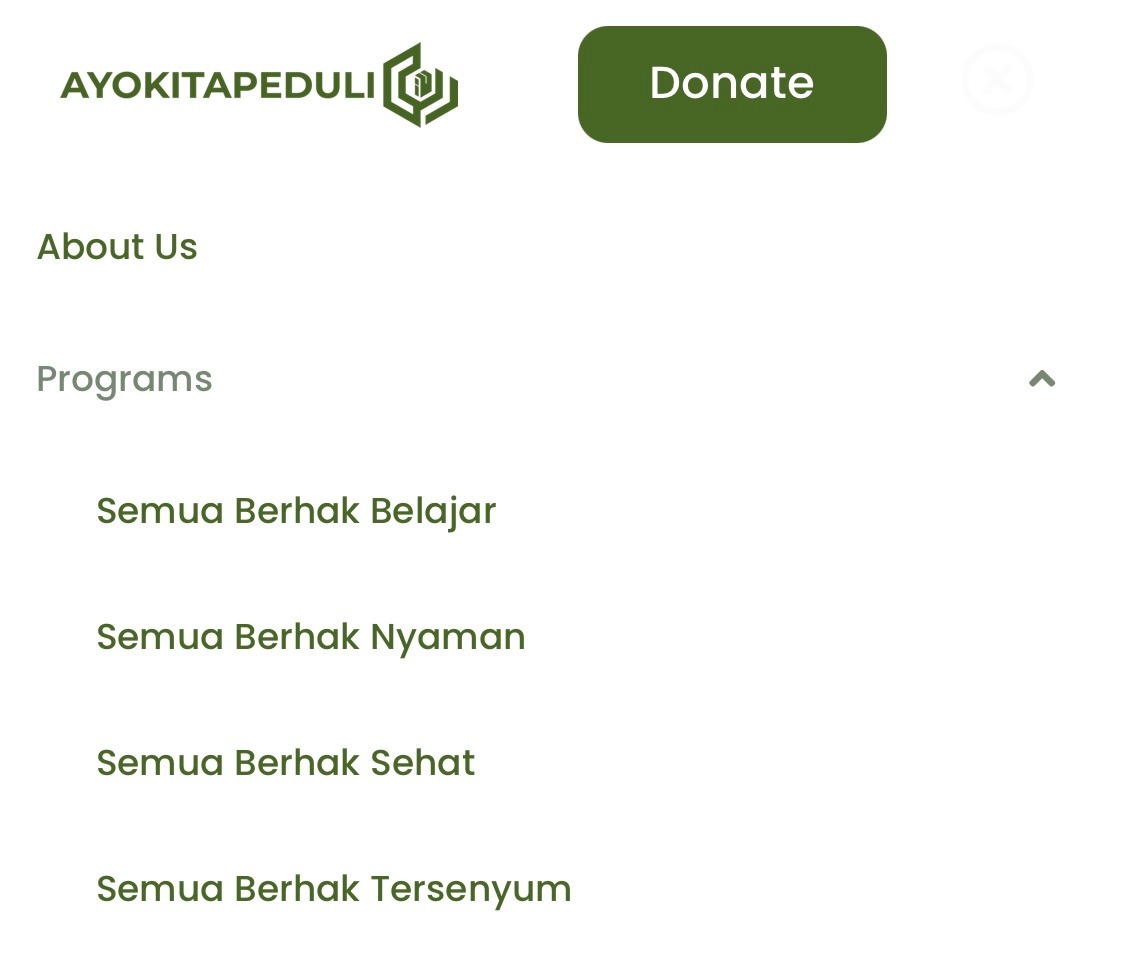
Task: Collapse the Programs submenu
Action: pyautogui.click(x=1042, y=379)
